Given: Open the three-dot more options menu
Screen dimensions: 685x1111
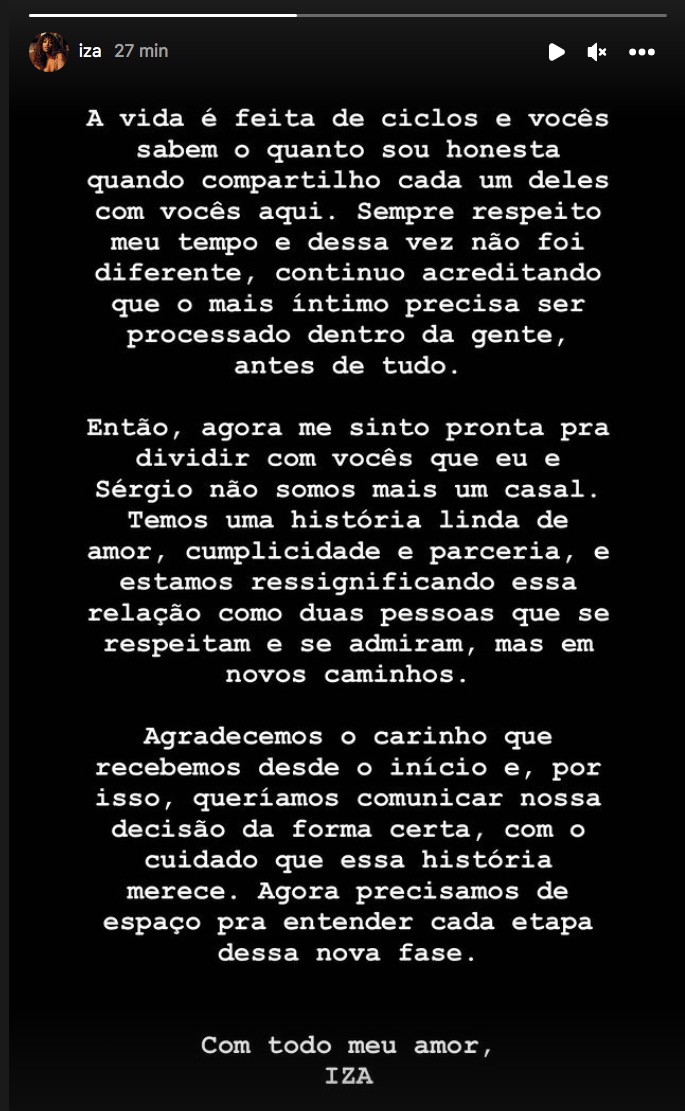Looking at the screenshot, I should [x=642, y=52].
